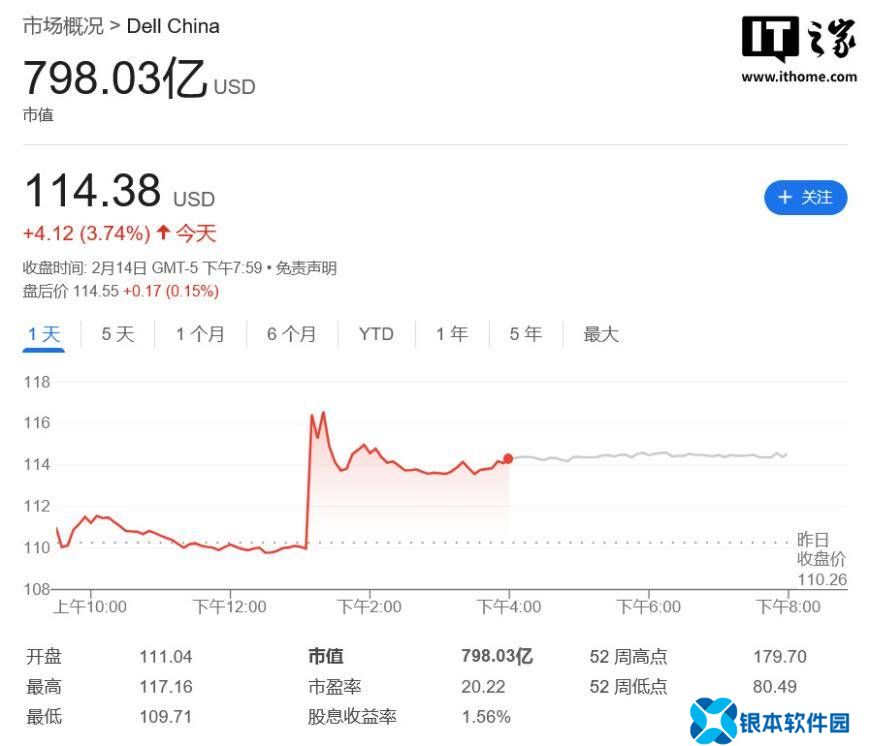Show the 最大 chart range
870x746 pixels.
[601, 334]
